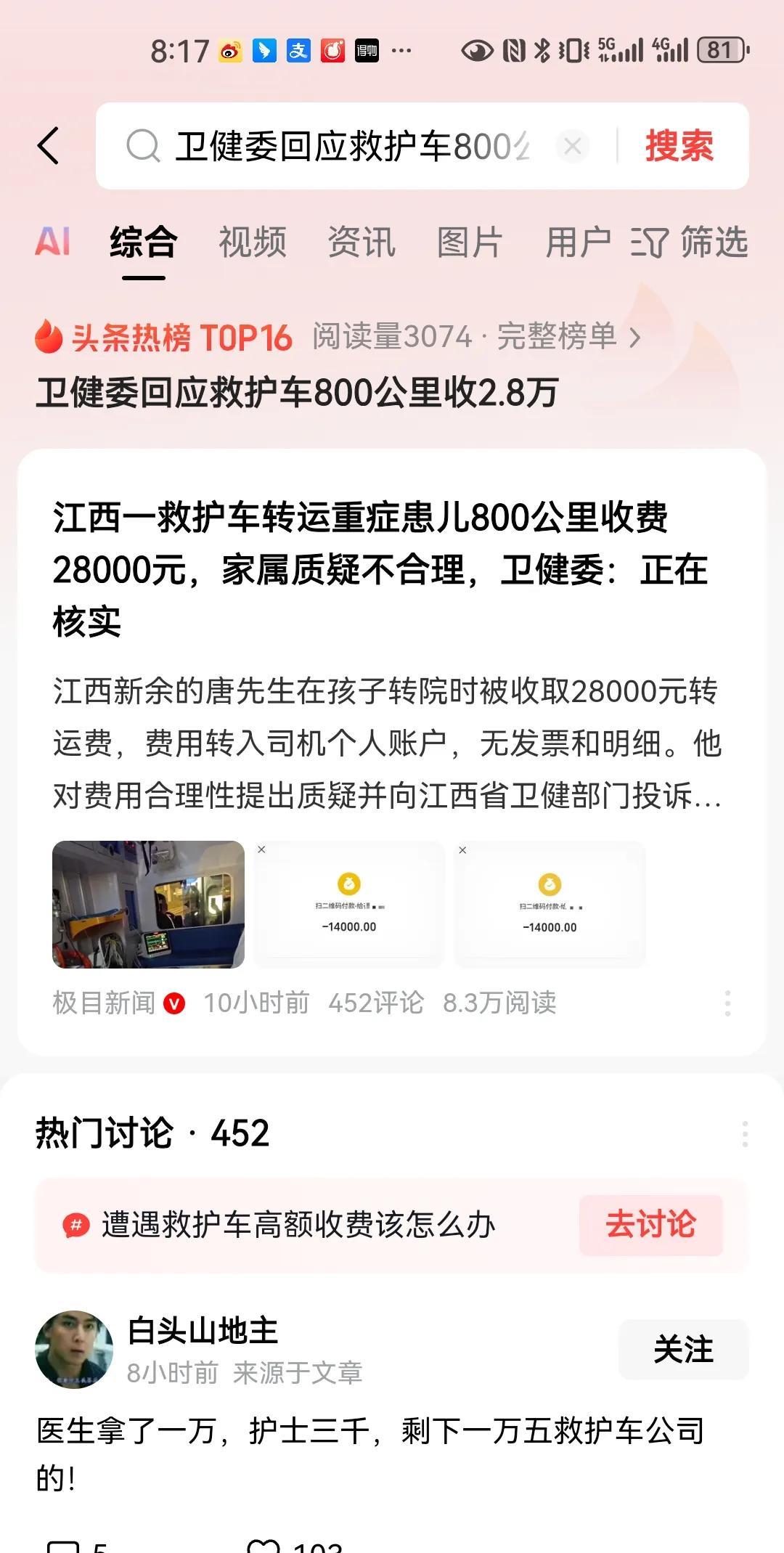Open the topic 遭遇救护车高额收费该怎么办
Screen dimensions: 784x1553
(x=298, y=1225)
